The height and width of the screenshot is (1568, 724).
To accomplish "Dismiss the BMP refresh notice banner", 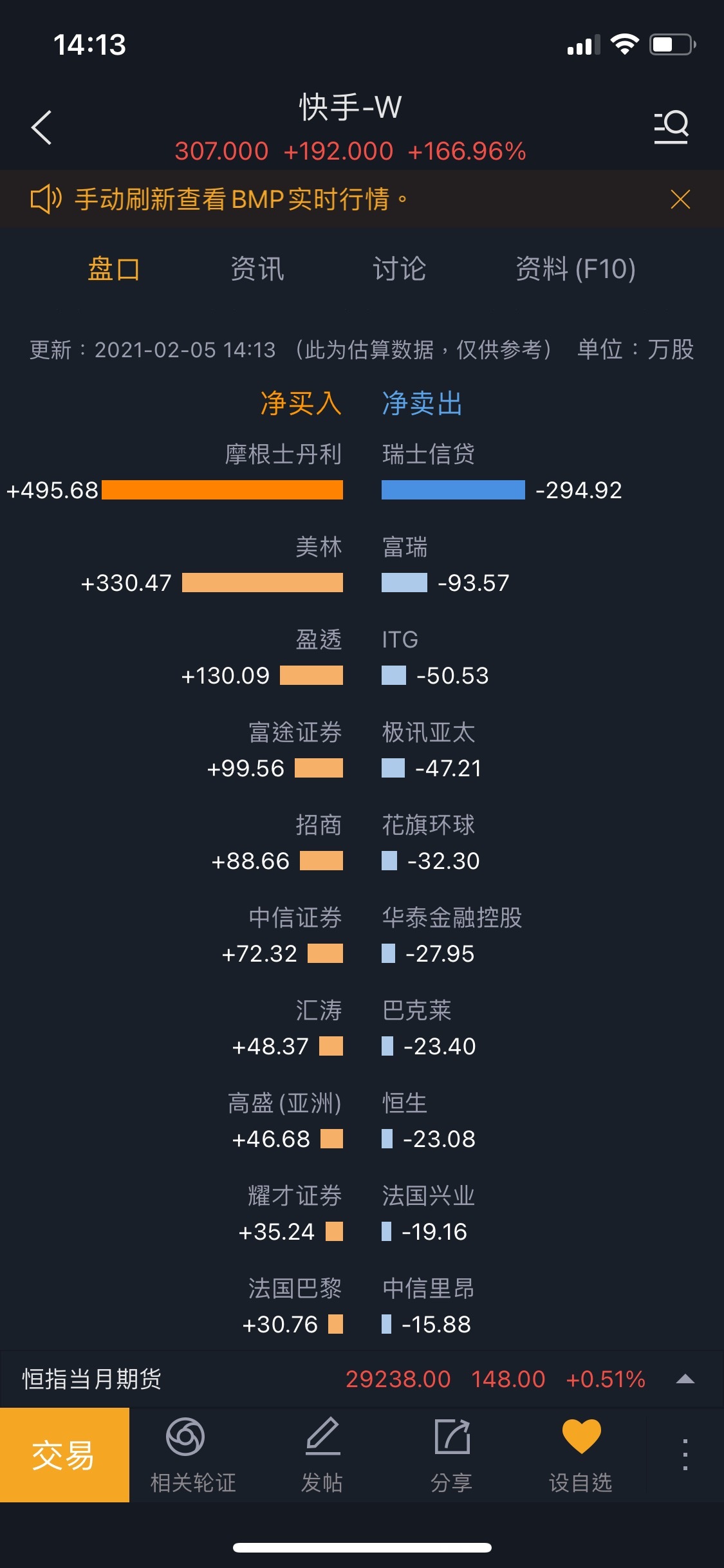I will tap(680, 200).
